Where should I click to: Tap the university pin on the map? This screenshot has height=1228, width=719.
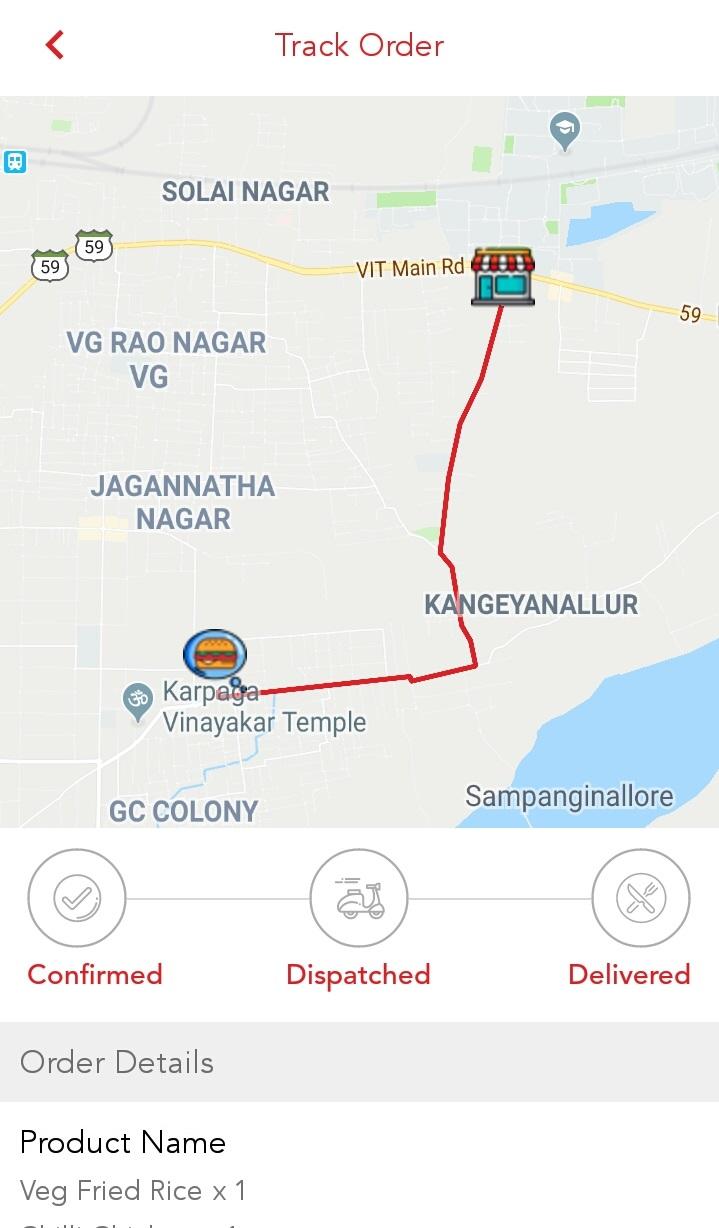[565, 132]
